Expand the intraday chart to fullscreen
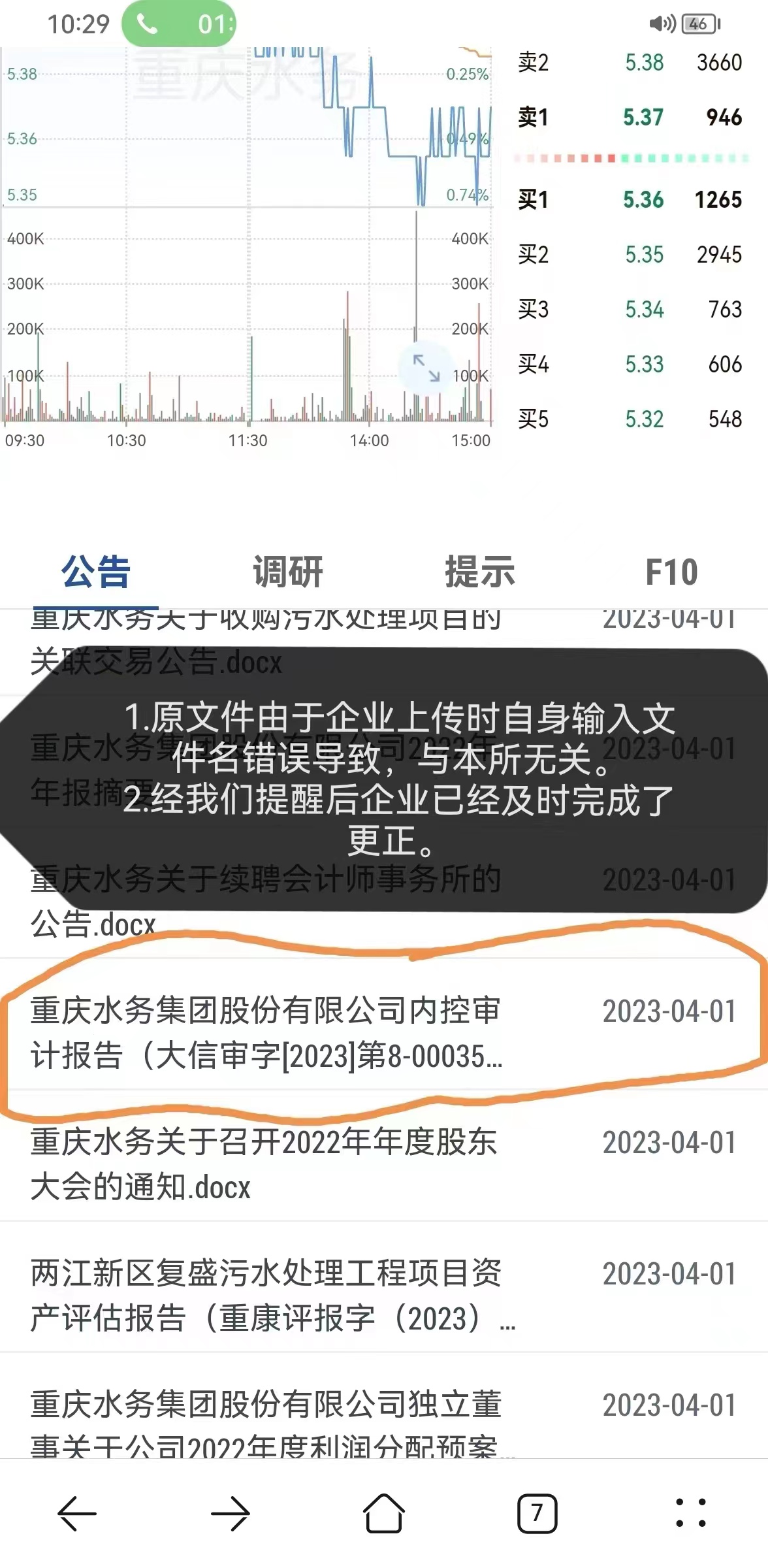Image resolution: width=768 pixels, height=1568 pixels. pyautogui.click(x=426, y=368)
